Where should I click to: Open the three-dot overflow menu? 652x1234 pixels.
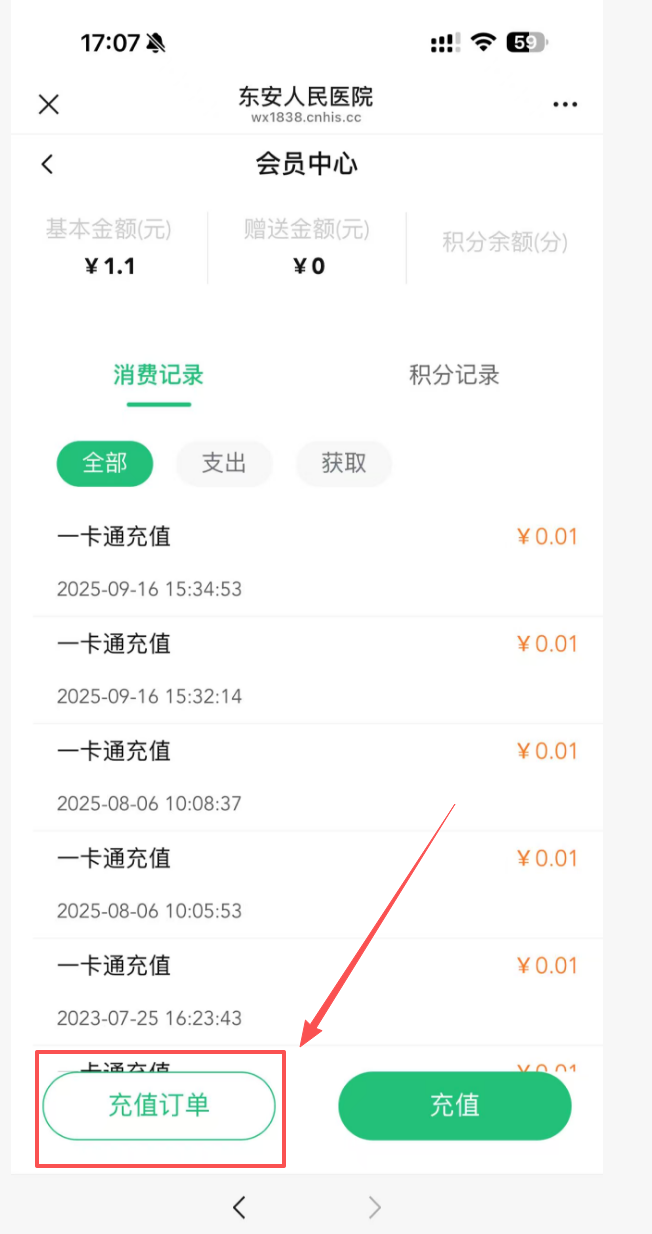point(565,104)
